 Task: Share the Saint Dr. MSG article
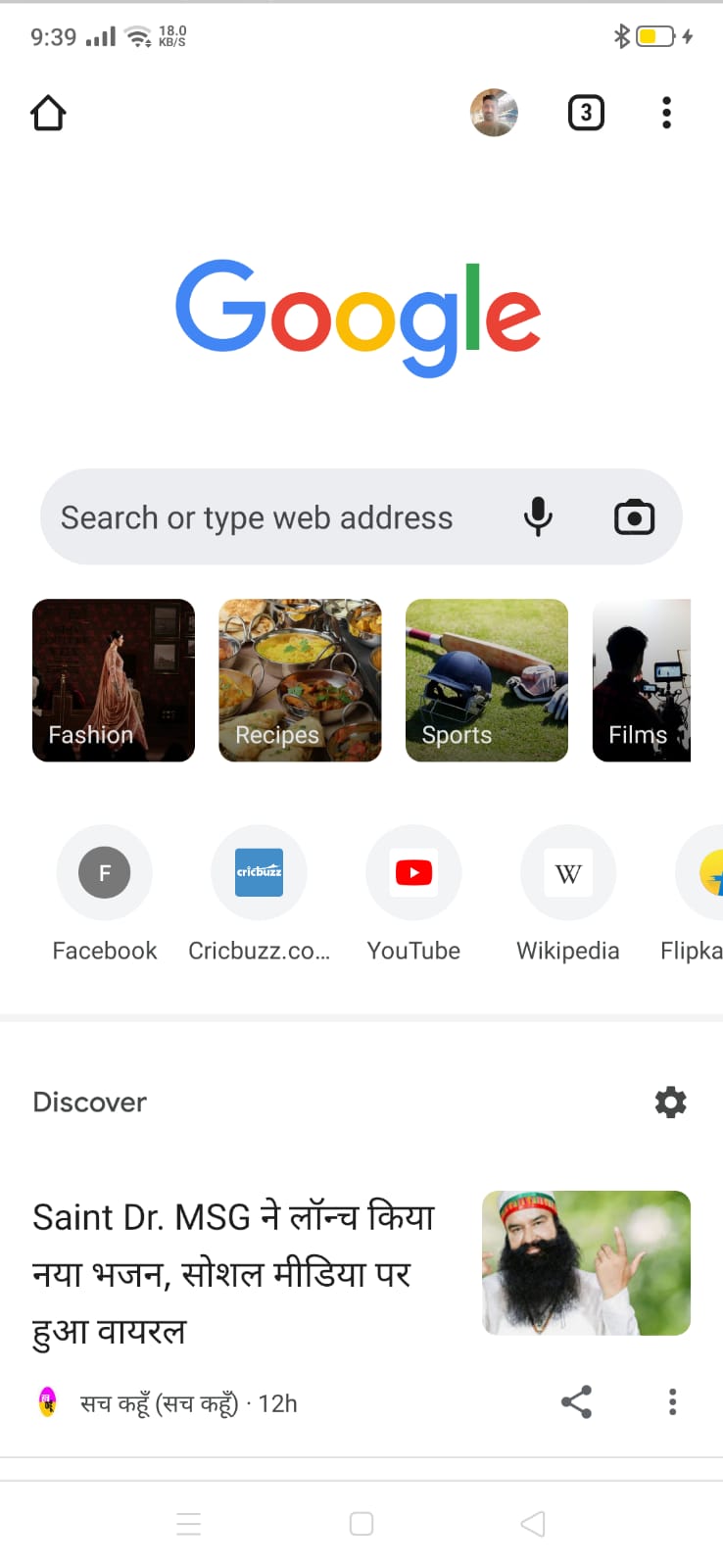coord(576,1402)
